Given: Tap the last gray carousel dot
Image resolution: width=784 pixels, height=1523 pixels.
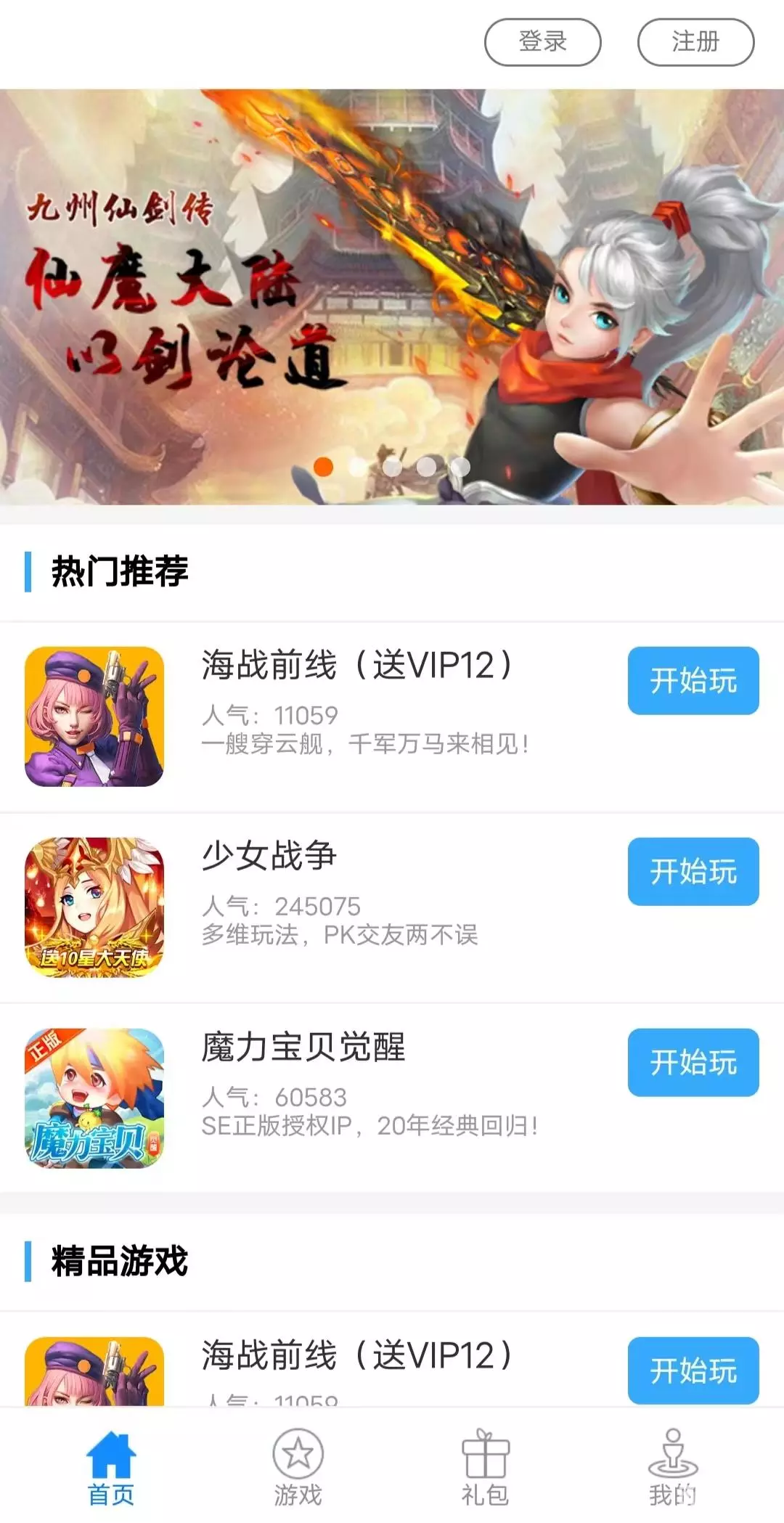Looking at the screenshot, I should [460, 467].
